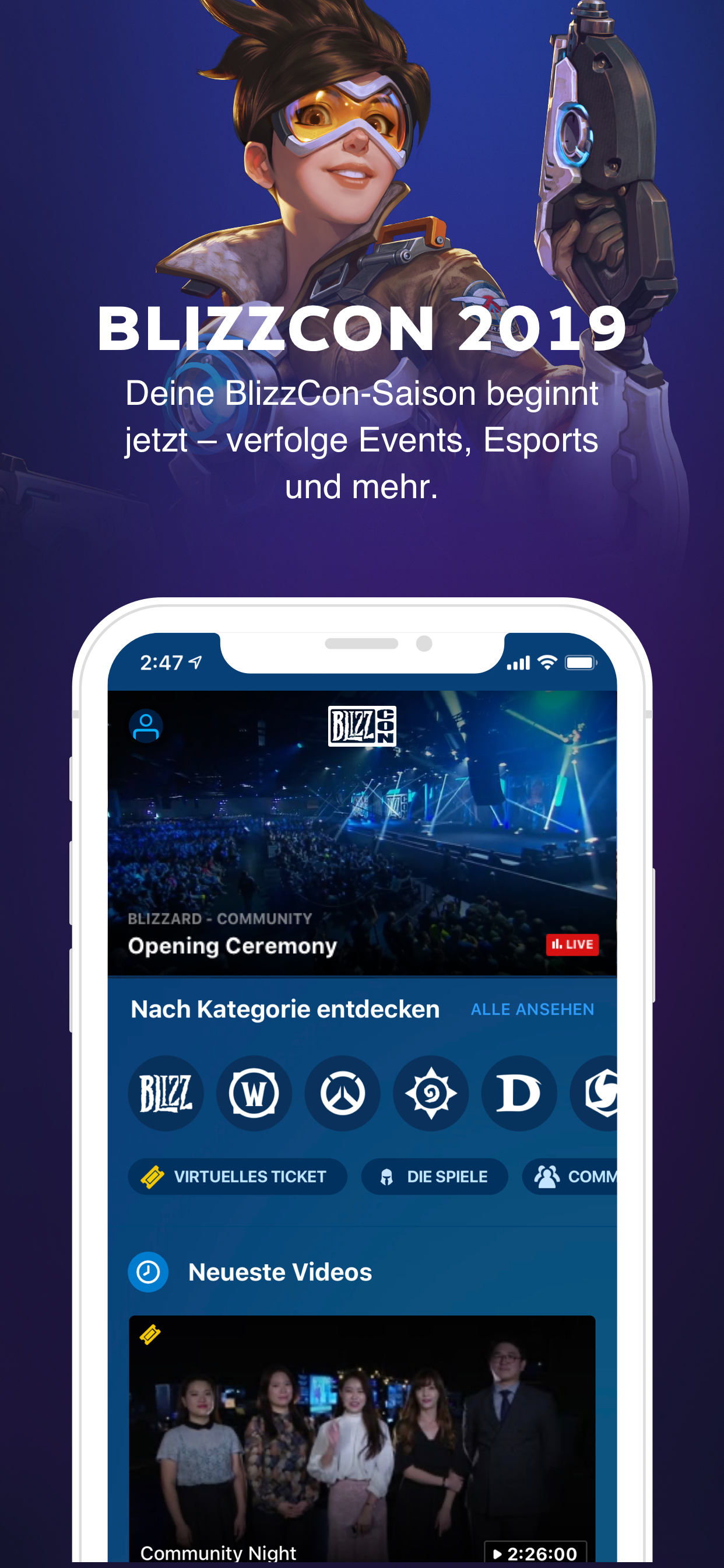The image size is (724, 1568).
Task: Select the Overwatch category icon
Action: (342, 1093)
